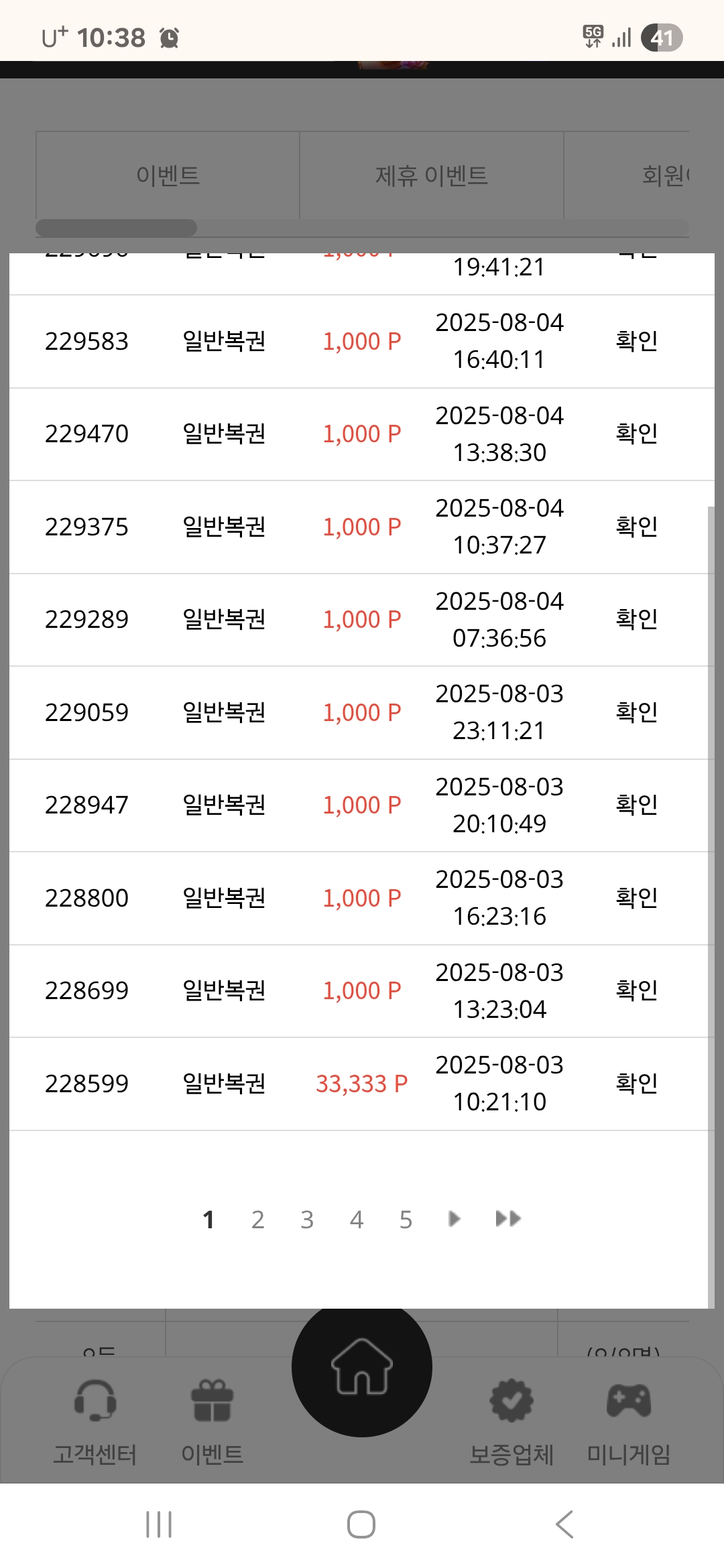The image size is (724, 1568).
Task: Go to page 4 of the list
Action: [x=357, y=1220]
